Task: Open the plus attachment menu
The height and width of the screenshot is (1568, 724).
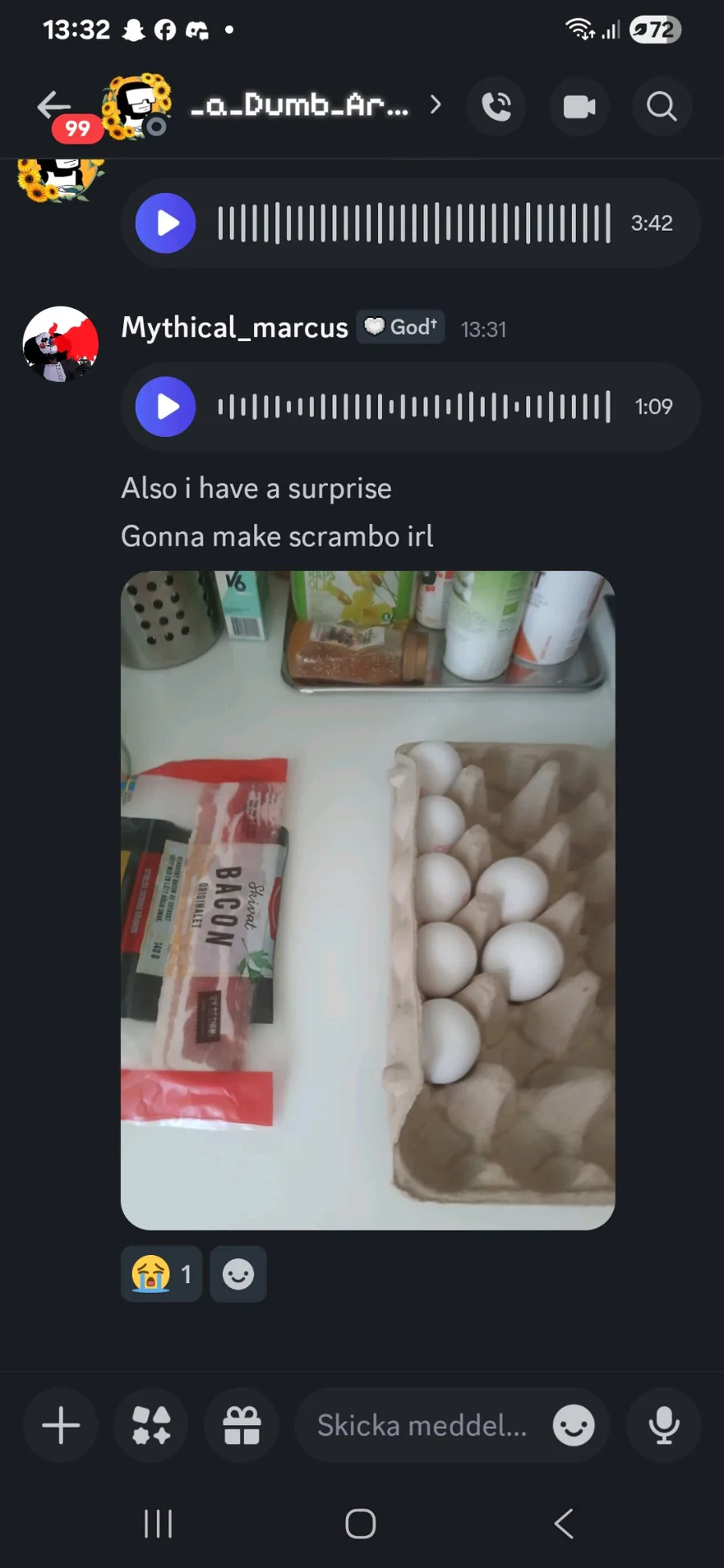Action: click(x=61, y=1426)
